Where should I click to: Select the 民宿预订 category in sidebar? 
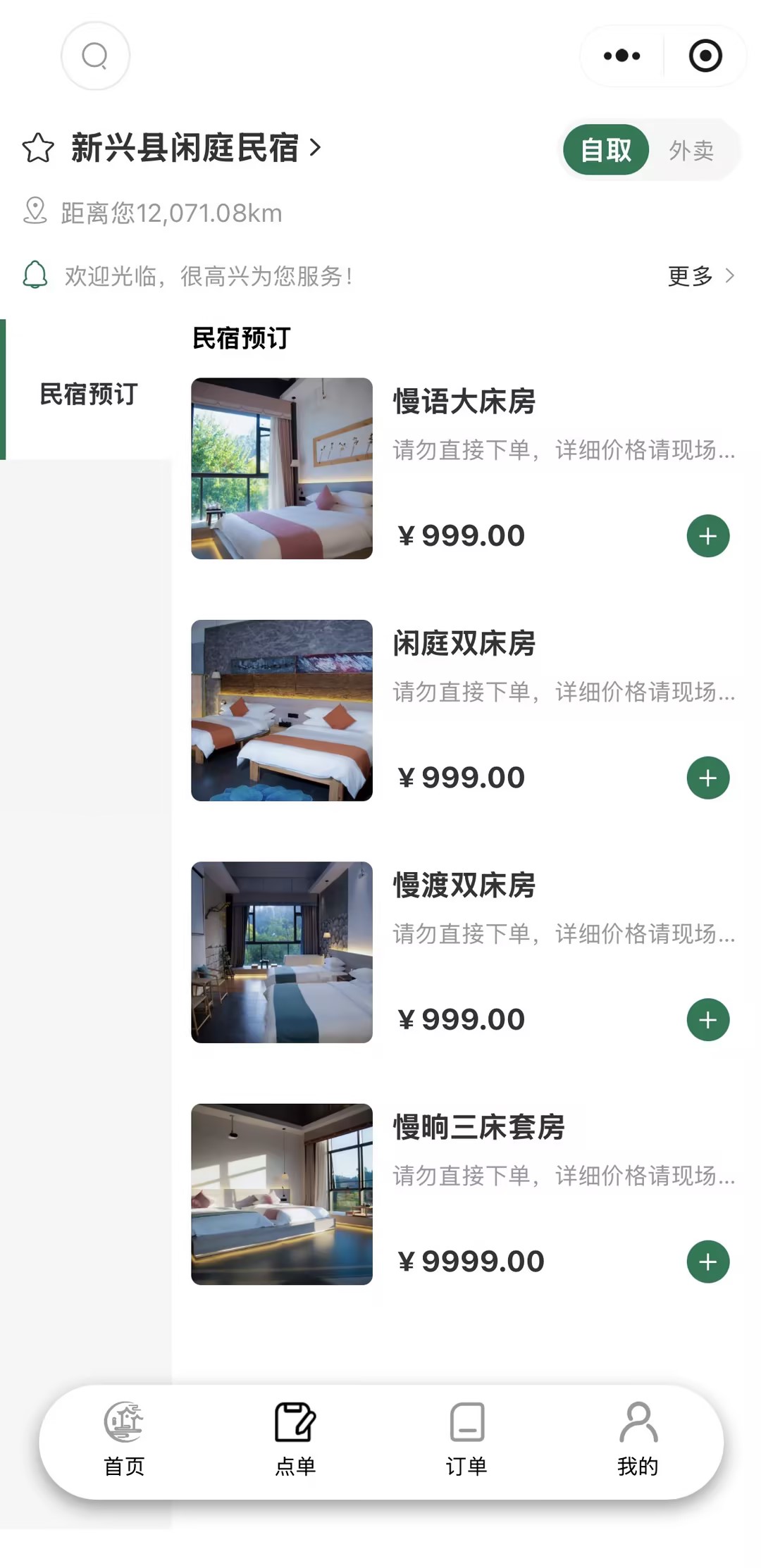(89, 394)
